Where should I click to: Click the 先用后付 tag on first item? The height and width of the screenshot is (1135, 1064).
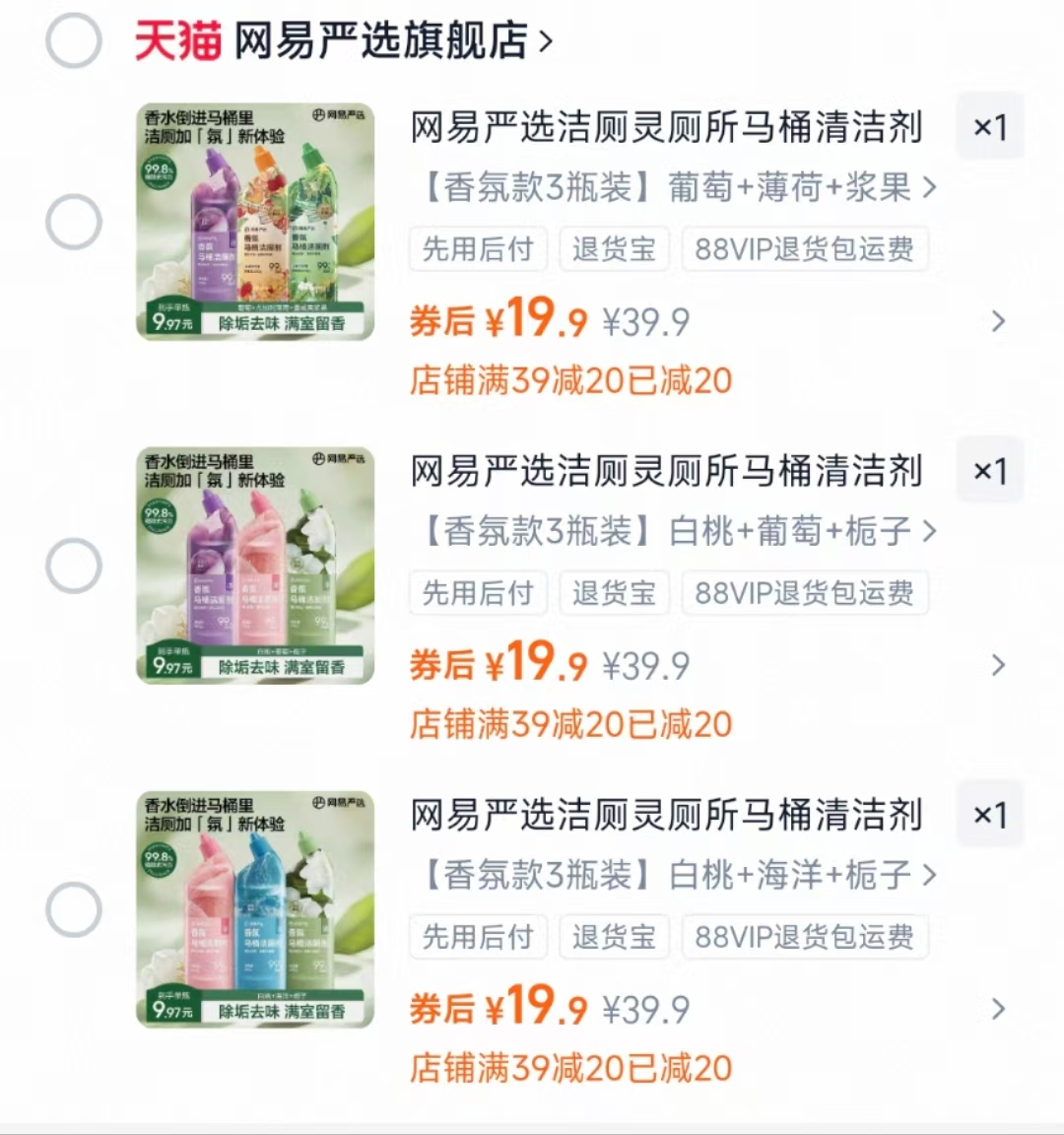[x=478, y=249]
